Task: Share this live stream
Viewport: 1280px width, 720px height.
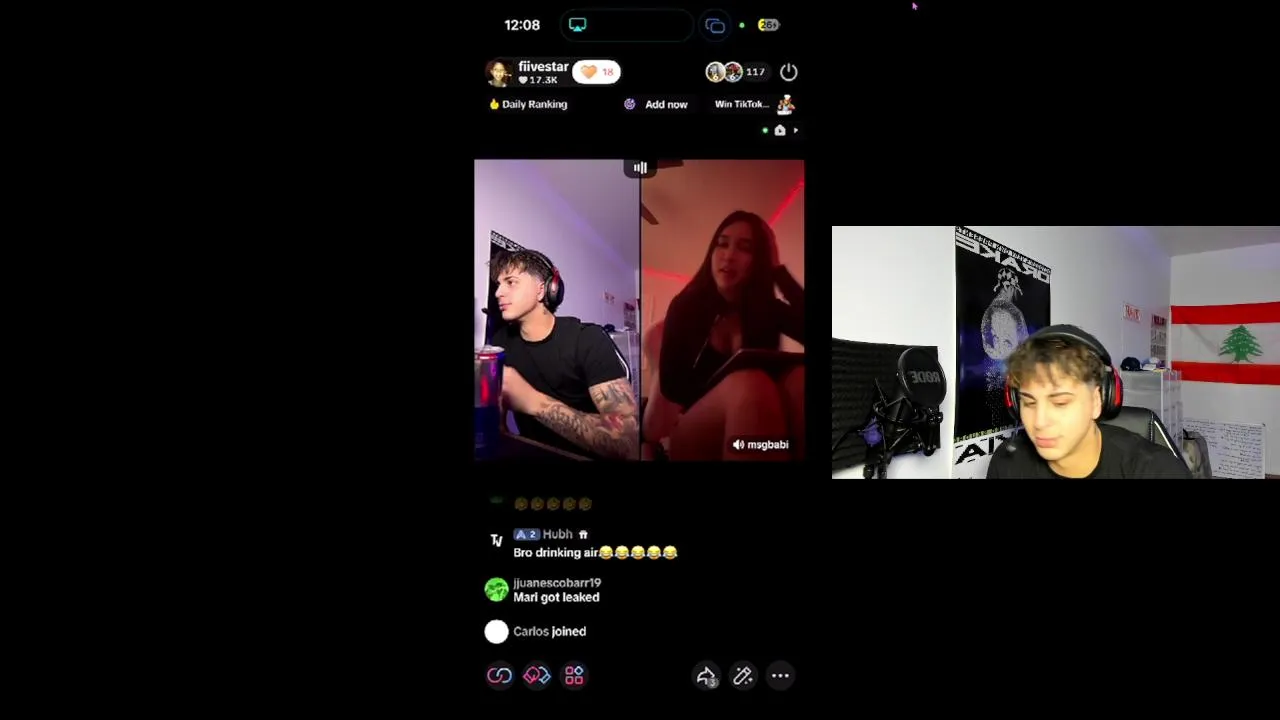Action: point(706,677)
